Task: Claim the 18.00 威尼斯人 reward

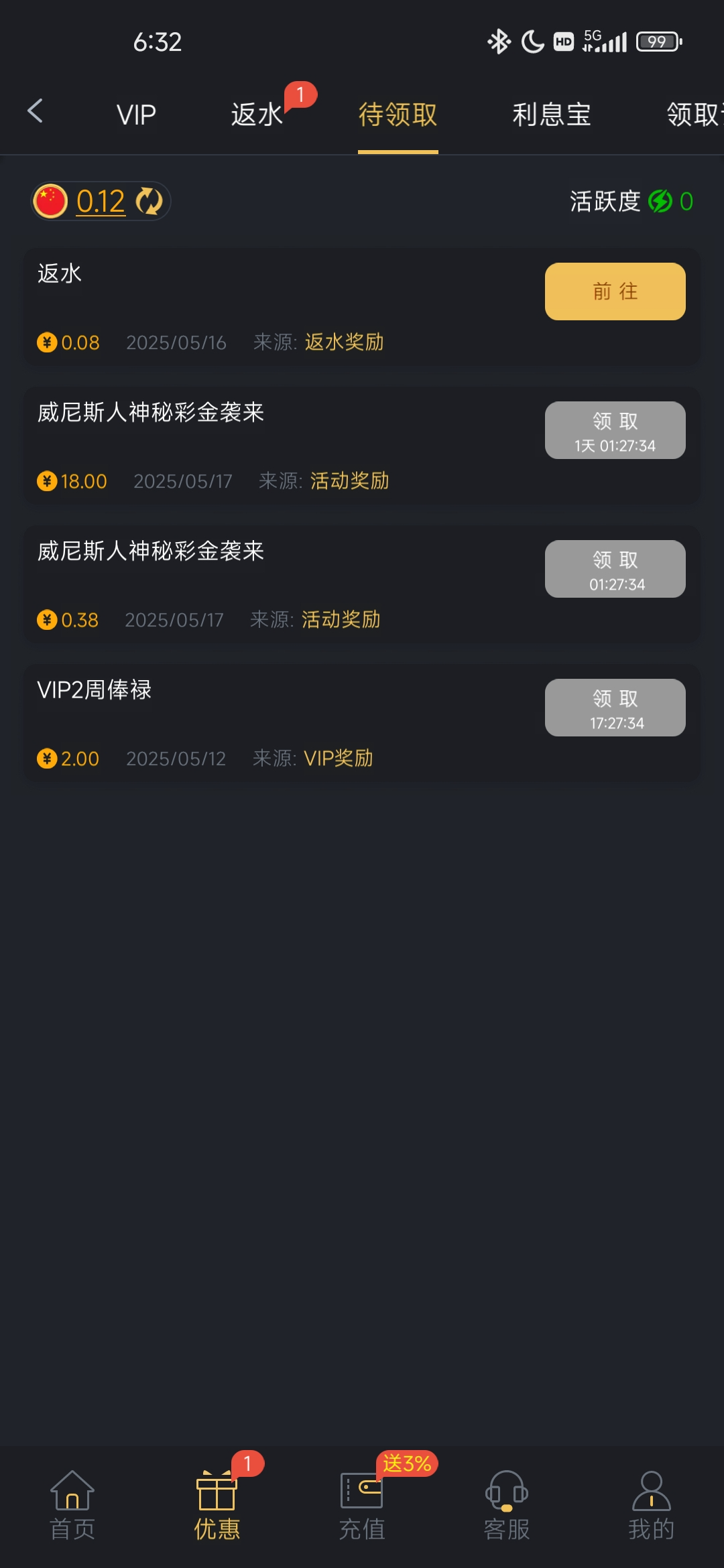Action: tap(615, 430)
